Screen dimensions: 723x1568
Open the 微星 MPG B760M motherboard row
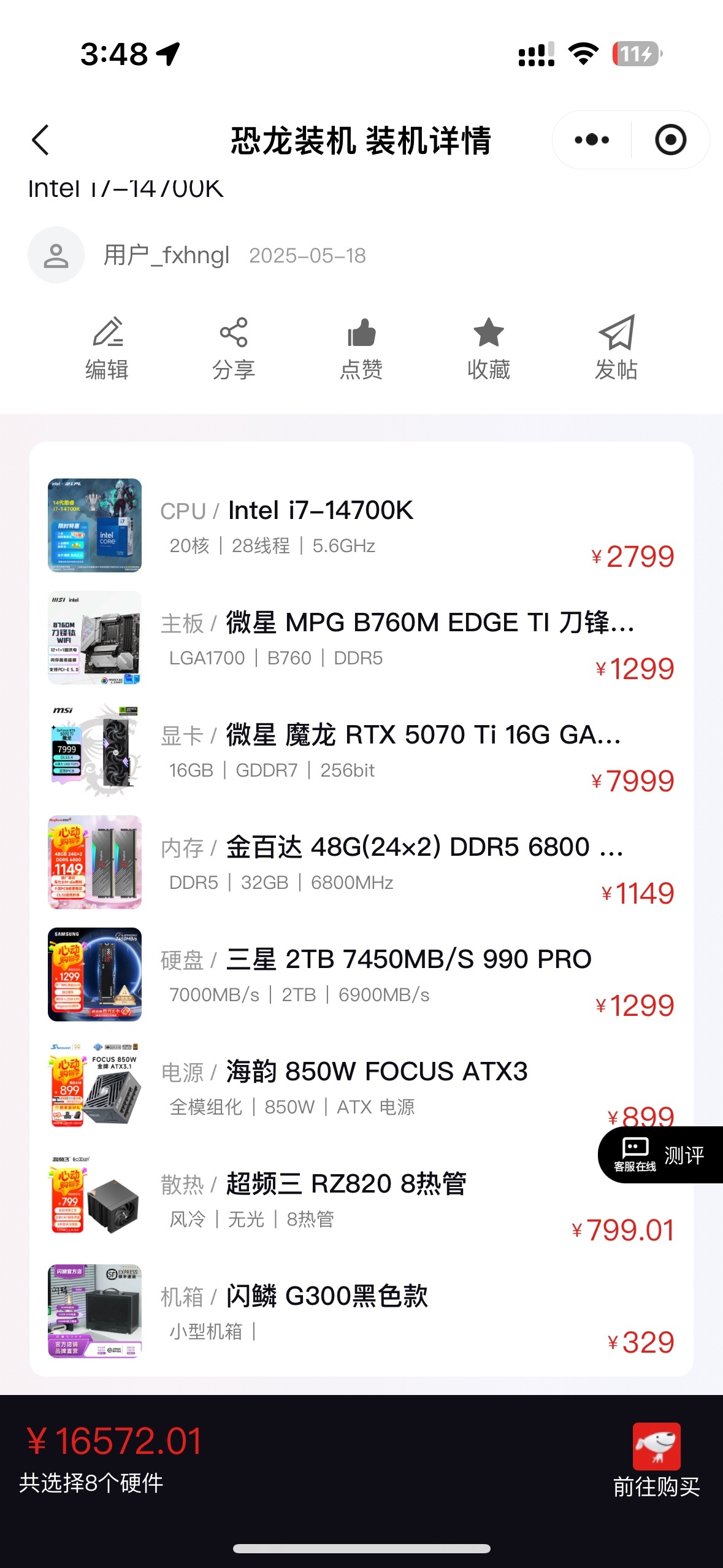coord(361,638)
